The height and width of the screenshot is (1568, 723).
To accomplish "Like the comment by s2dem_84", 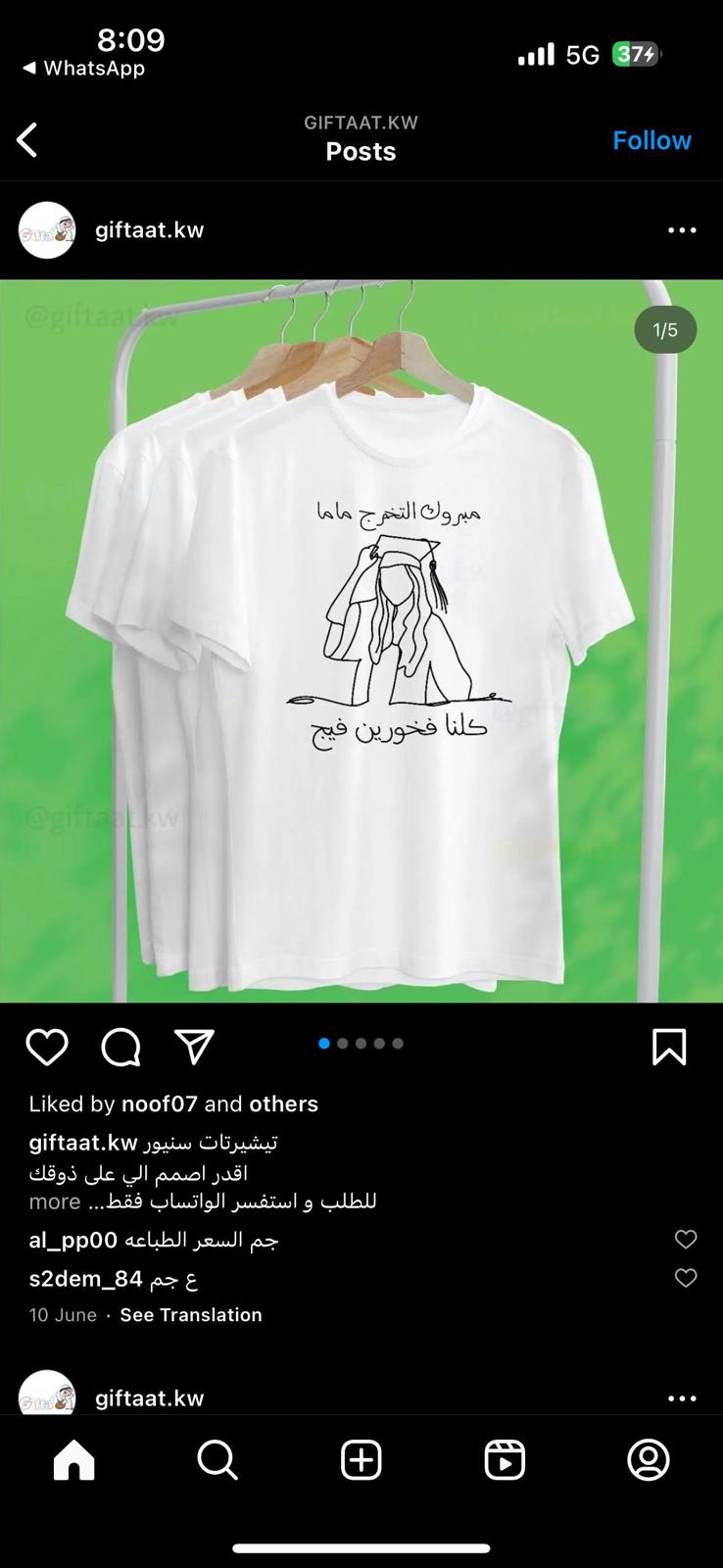I will (x=686, y=1278).
